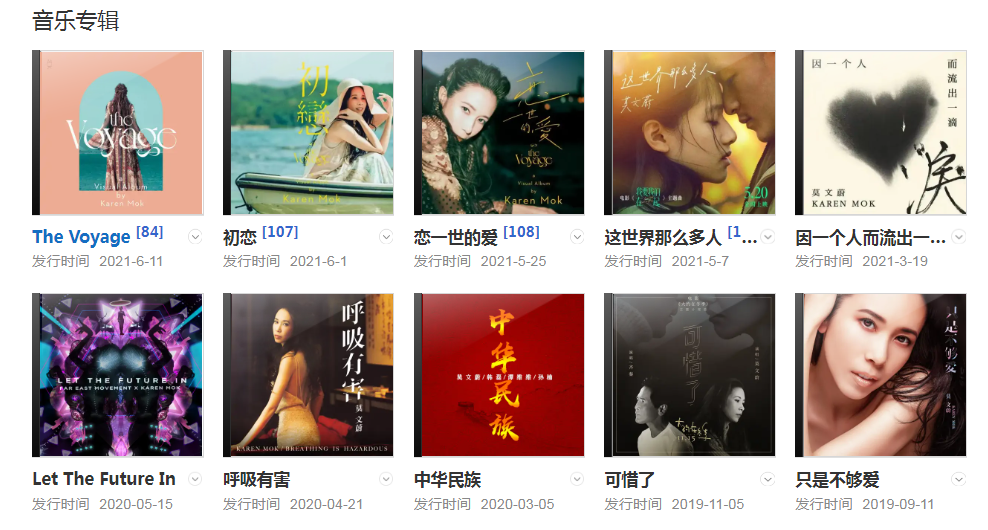Open the 初恋 album cover

[x=309, y=133]
